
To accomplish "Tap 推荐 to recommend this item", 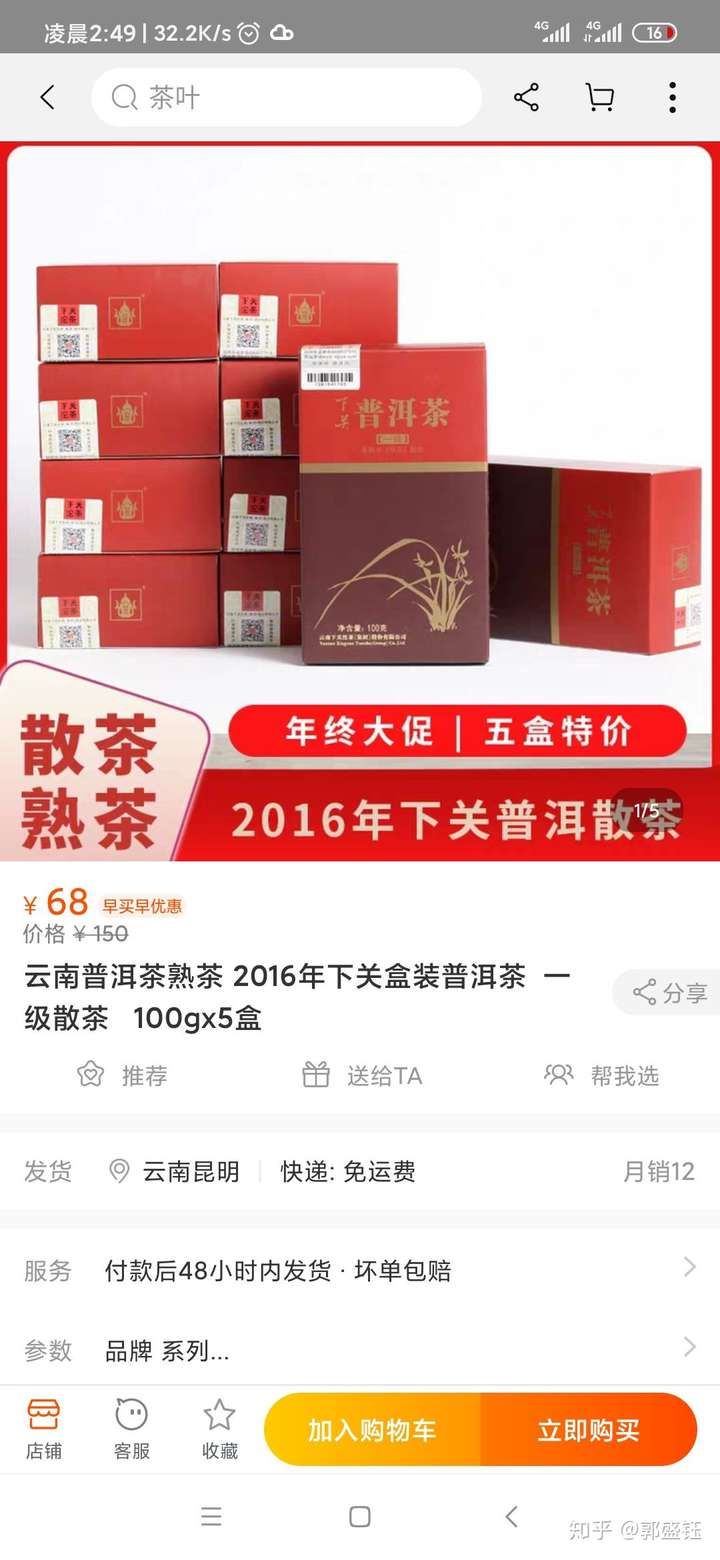I will (x=122, y=1076).
